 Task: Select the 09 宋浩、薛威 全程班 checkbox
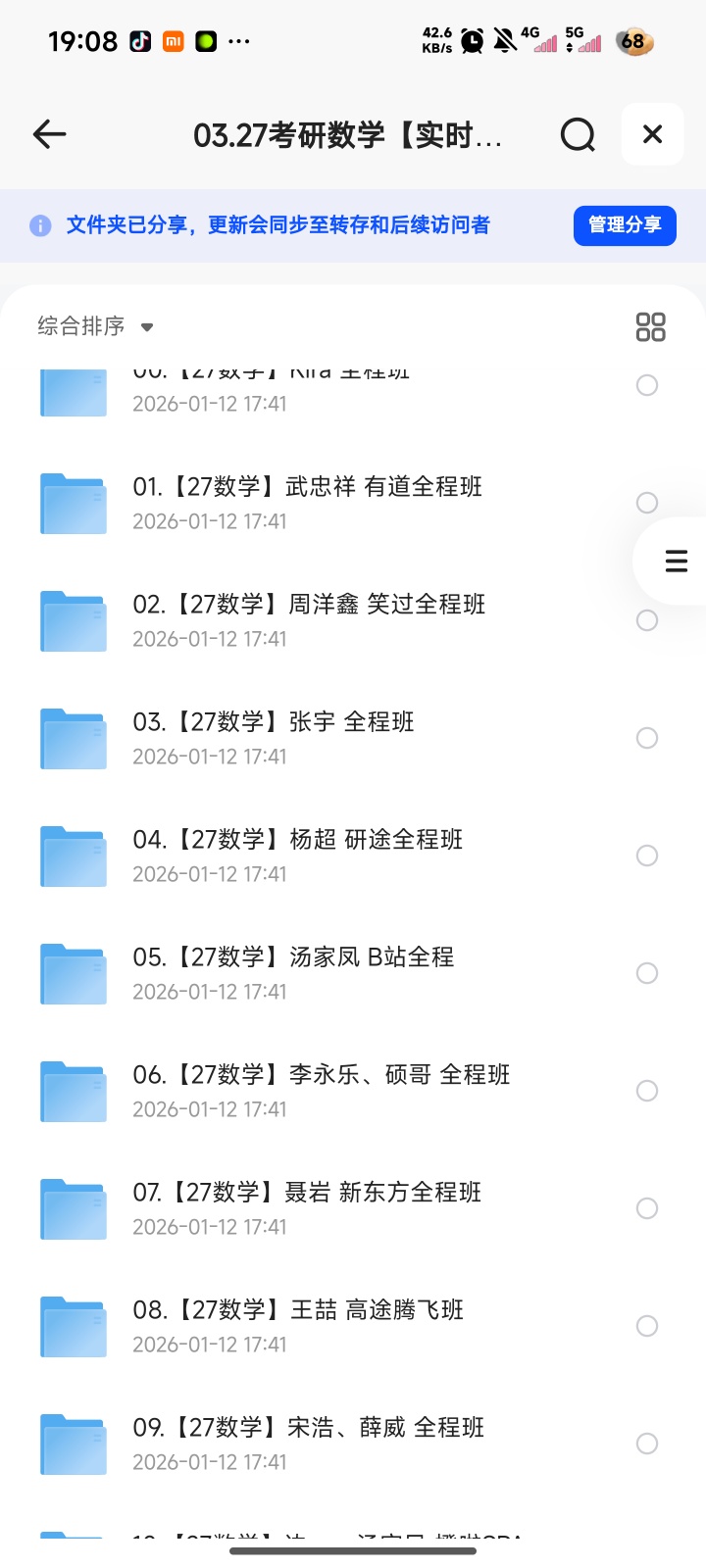pyautogui.click(x=647, y=1444)
